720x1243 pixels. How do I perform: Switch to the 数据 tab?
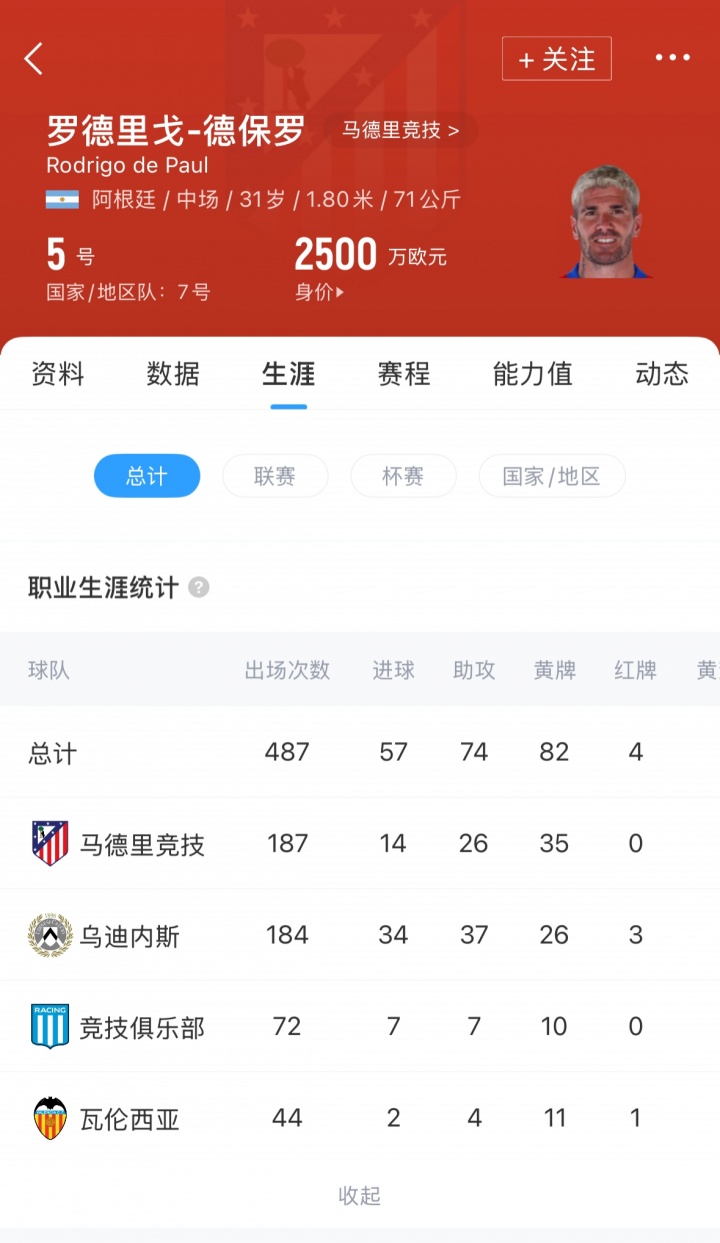(x=173, y=374)
